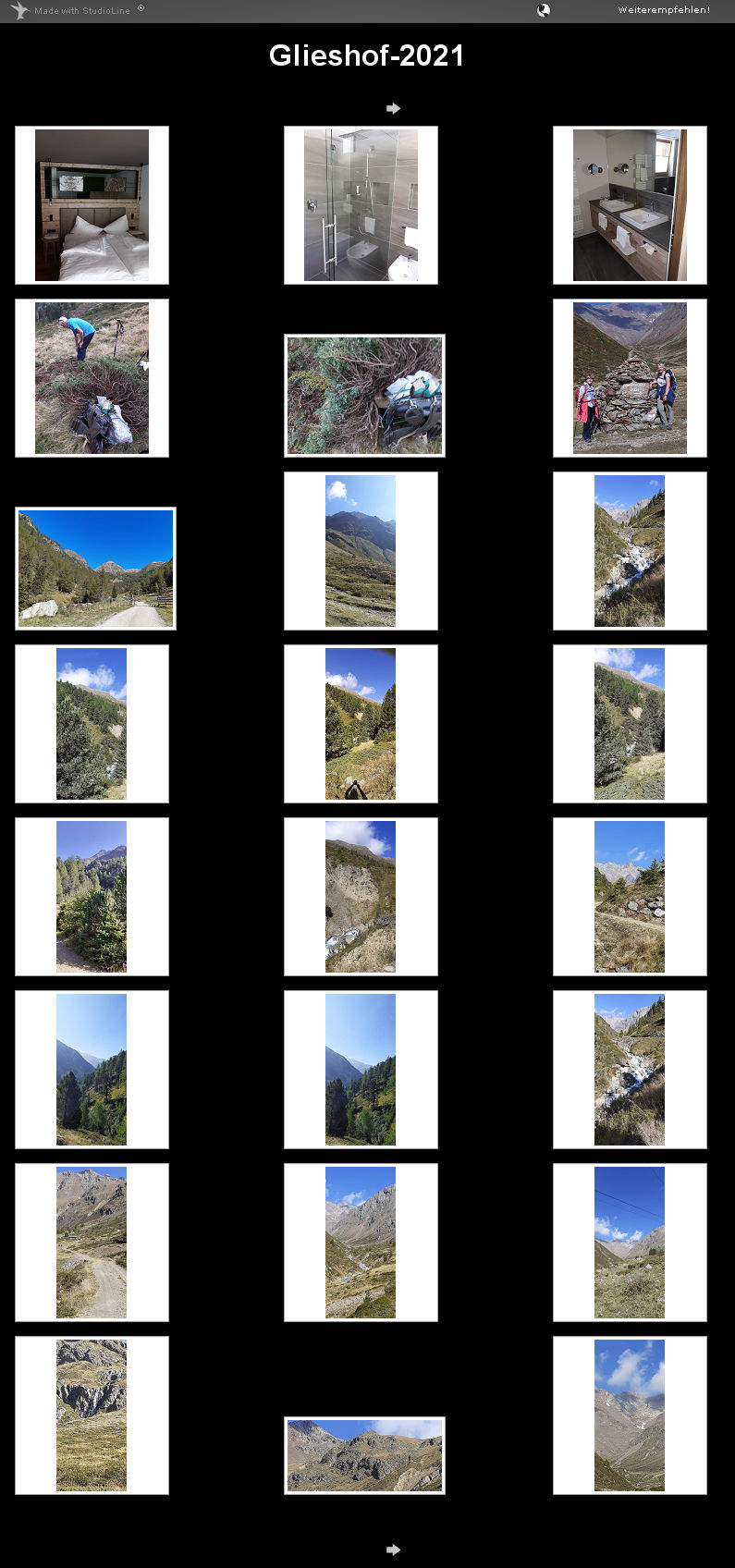Open the wide panorama of rocky mountainside

point(364,1455)
